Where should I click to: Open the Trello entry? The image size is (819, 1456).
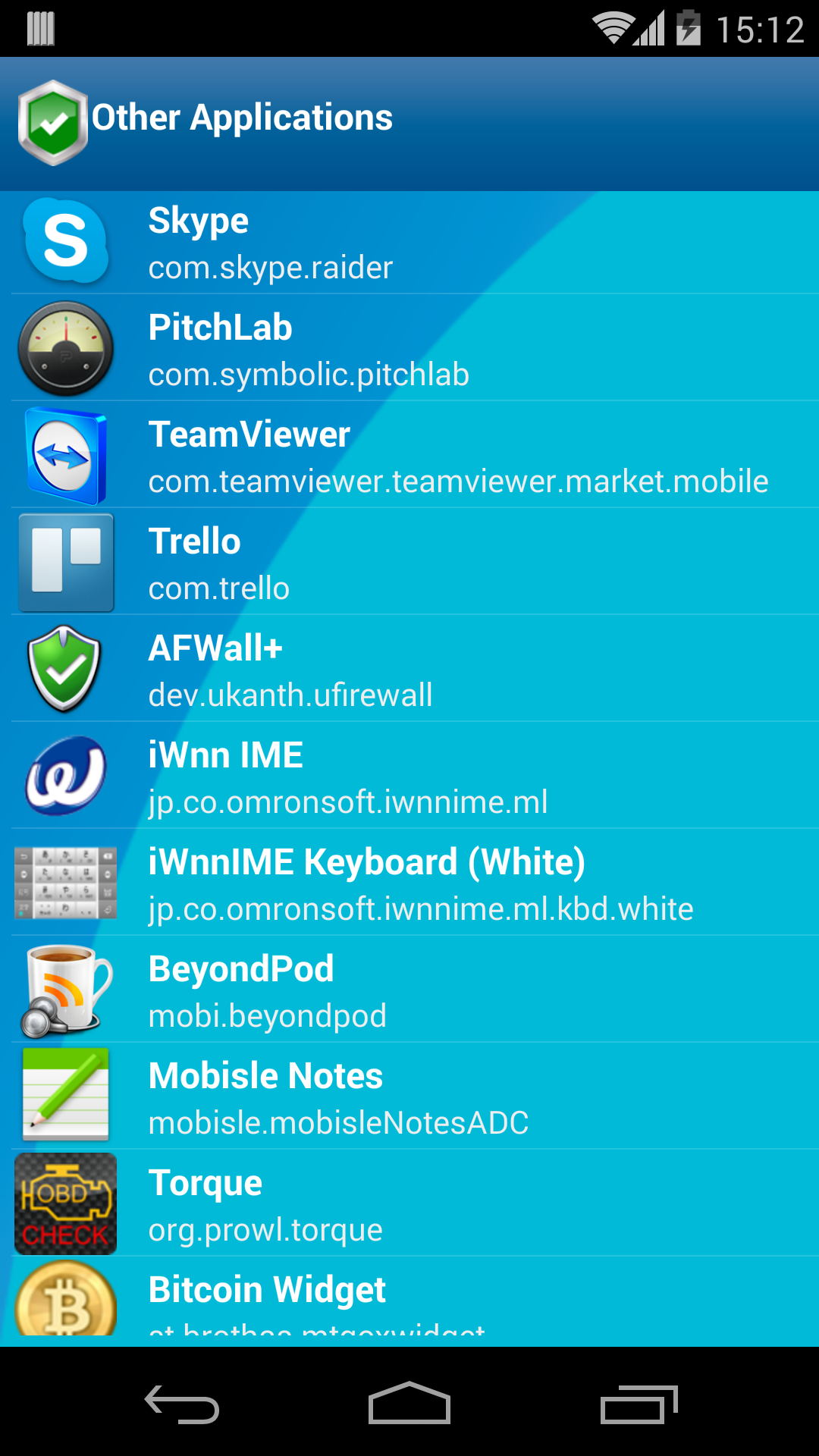click(409, 563)
